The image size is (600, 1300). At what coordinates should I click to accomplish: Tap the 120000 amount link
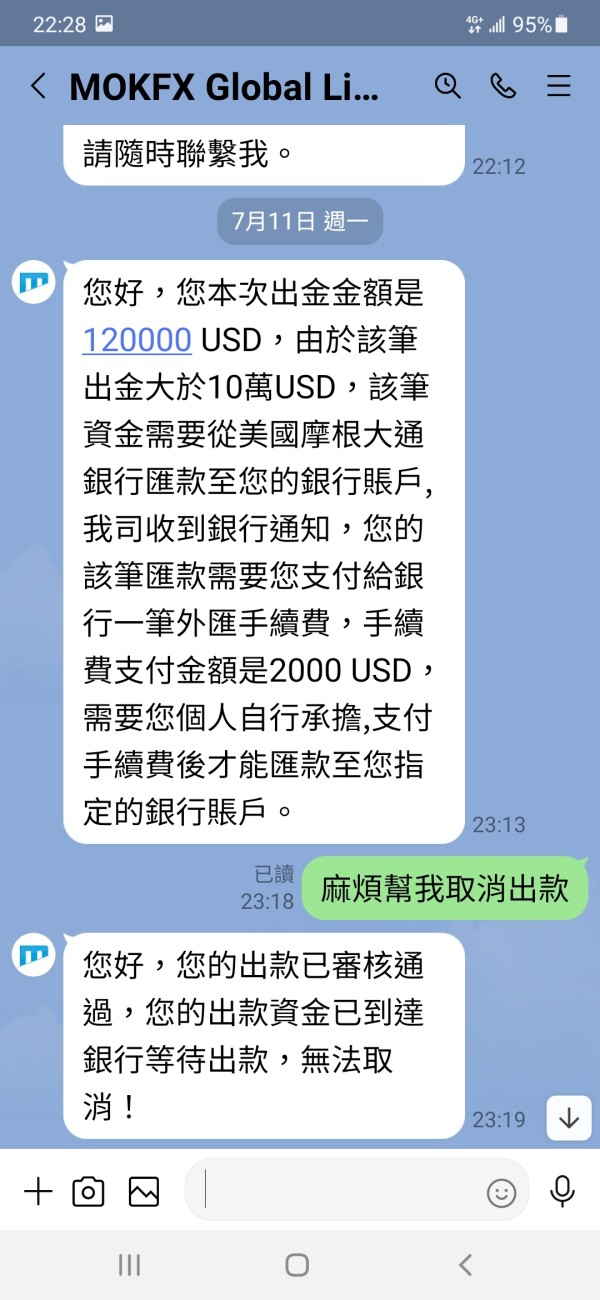137,340
